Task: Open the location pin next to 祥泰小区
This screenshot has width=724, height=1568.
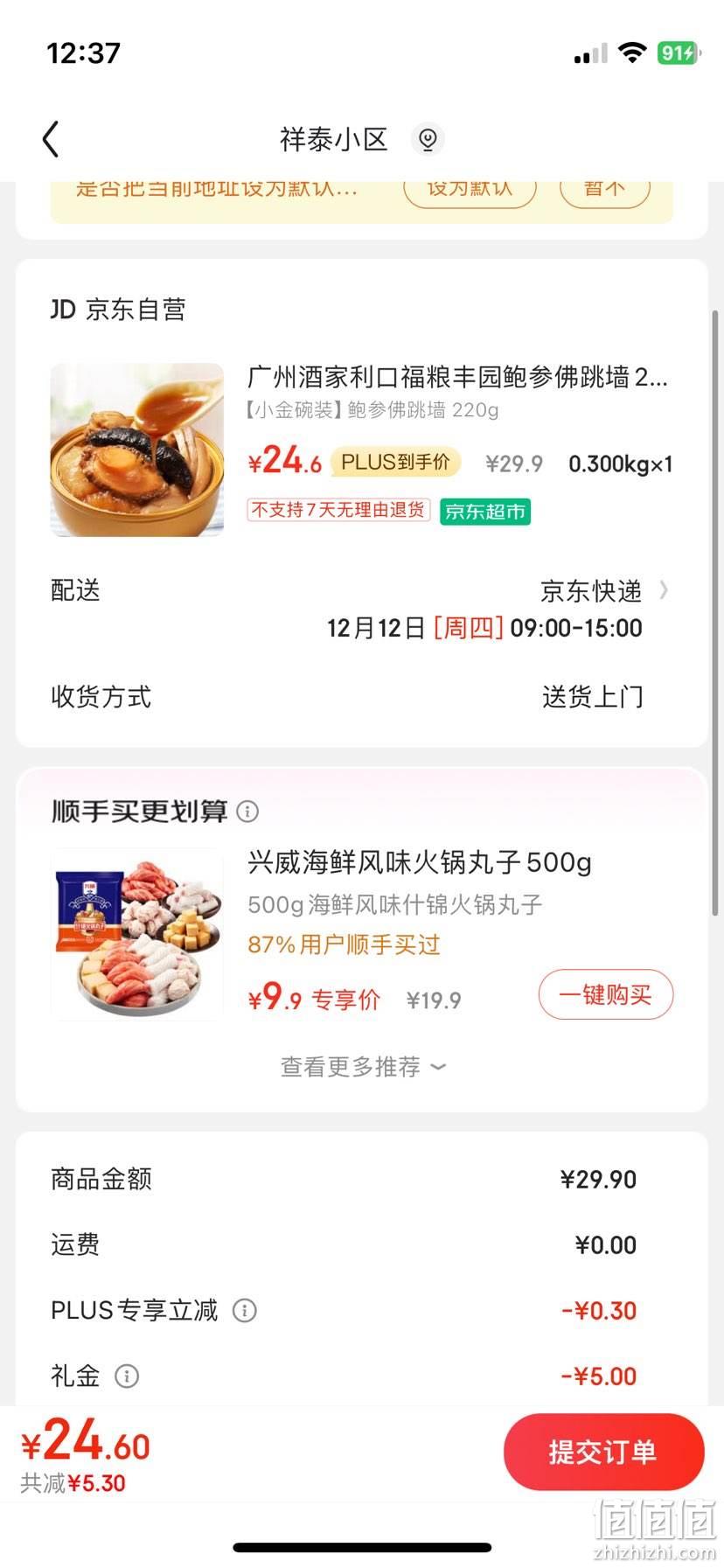Action: (428, 139)
